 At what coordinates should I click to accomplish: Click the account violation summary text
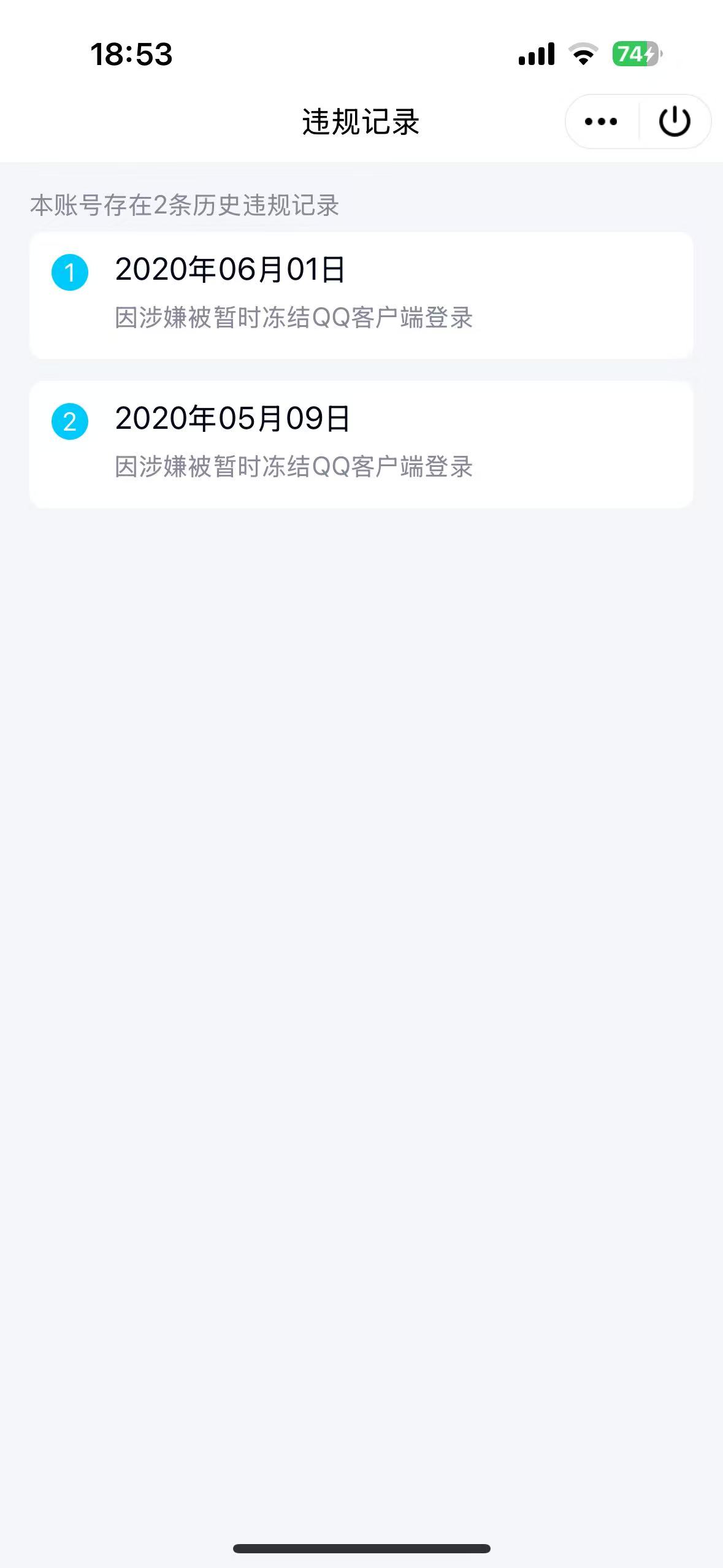(187, 206)
